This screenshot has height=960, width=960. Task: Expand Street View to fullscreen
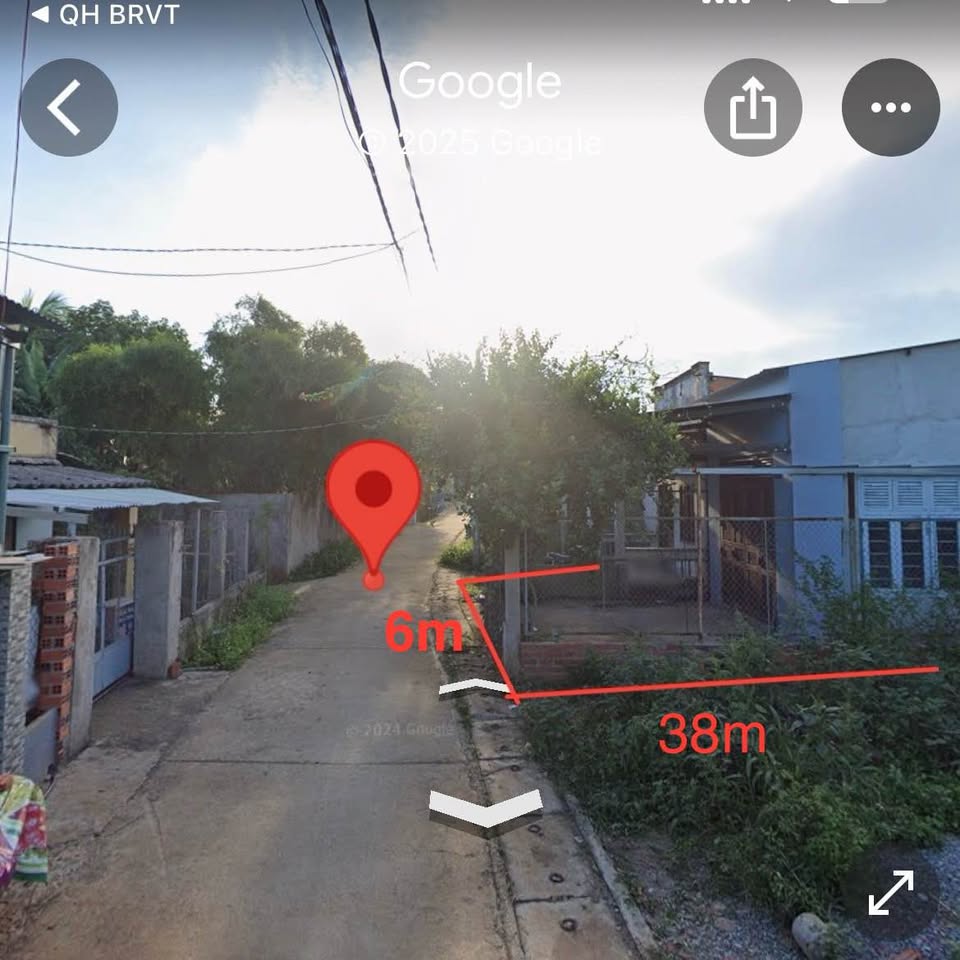(890, 891)
